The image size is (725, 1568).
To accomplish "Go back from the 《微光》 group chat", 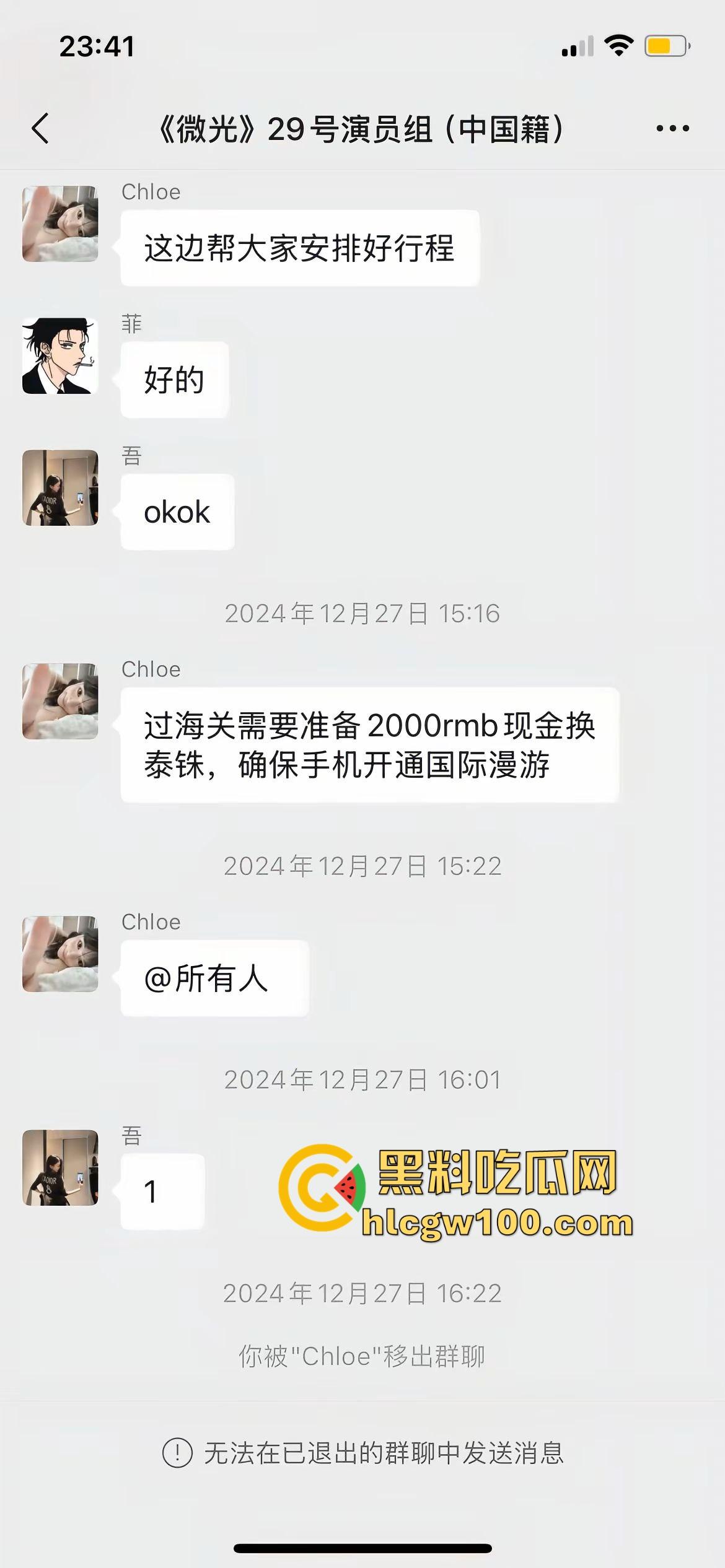I will (40, 129).
